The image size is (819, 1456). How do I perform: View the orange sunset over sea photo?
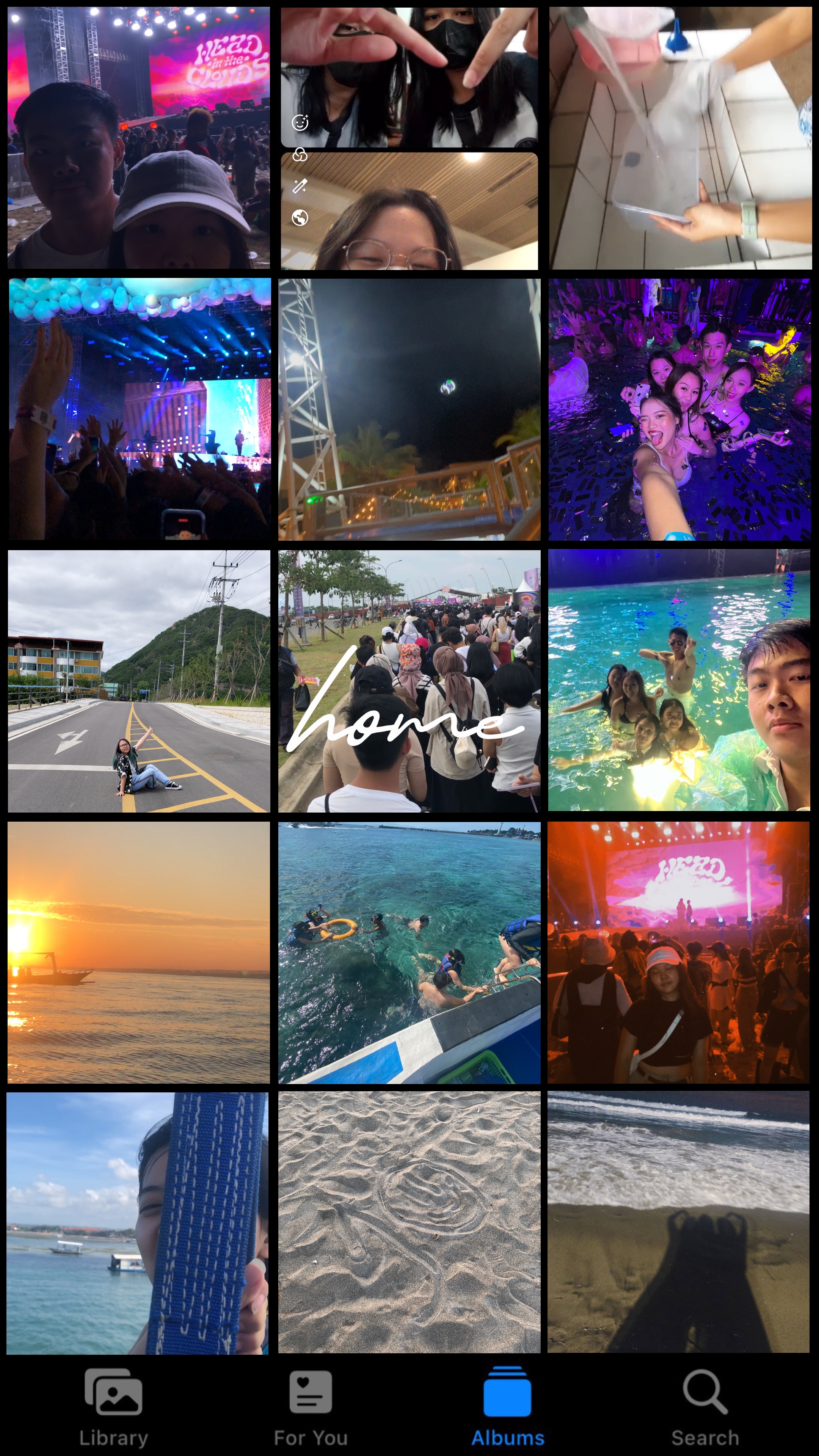tap(138, 952)
